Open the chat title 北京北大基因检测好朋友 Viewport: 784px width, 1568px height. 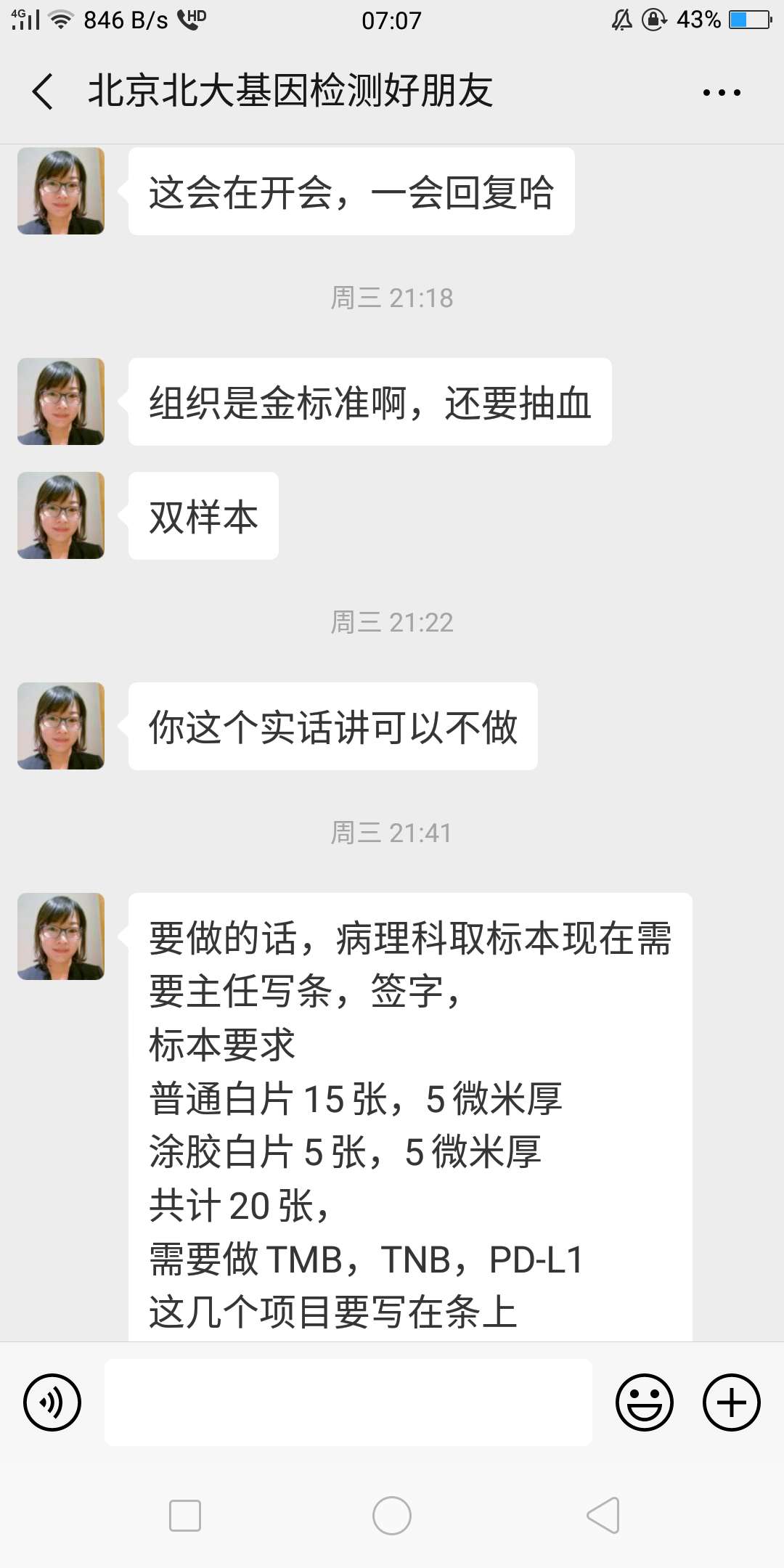coord(290,93)
